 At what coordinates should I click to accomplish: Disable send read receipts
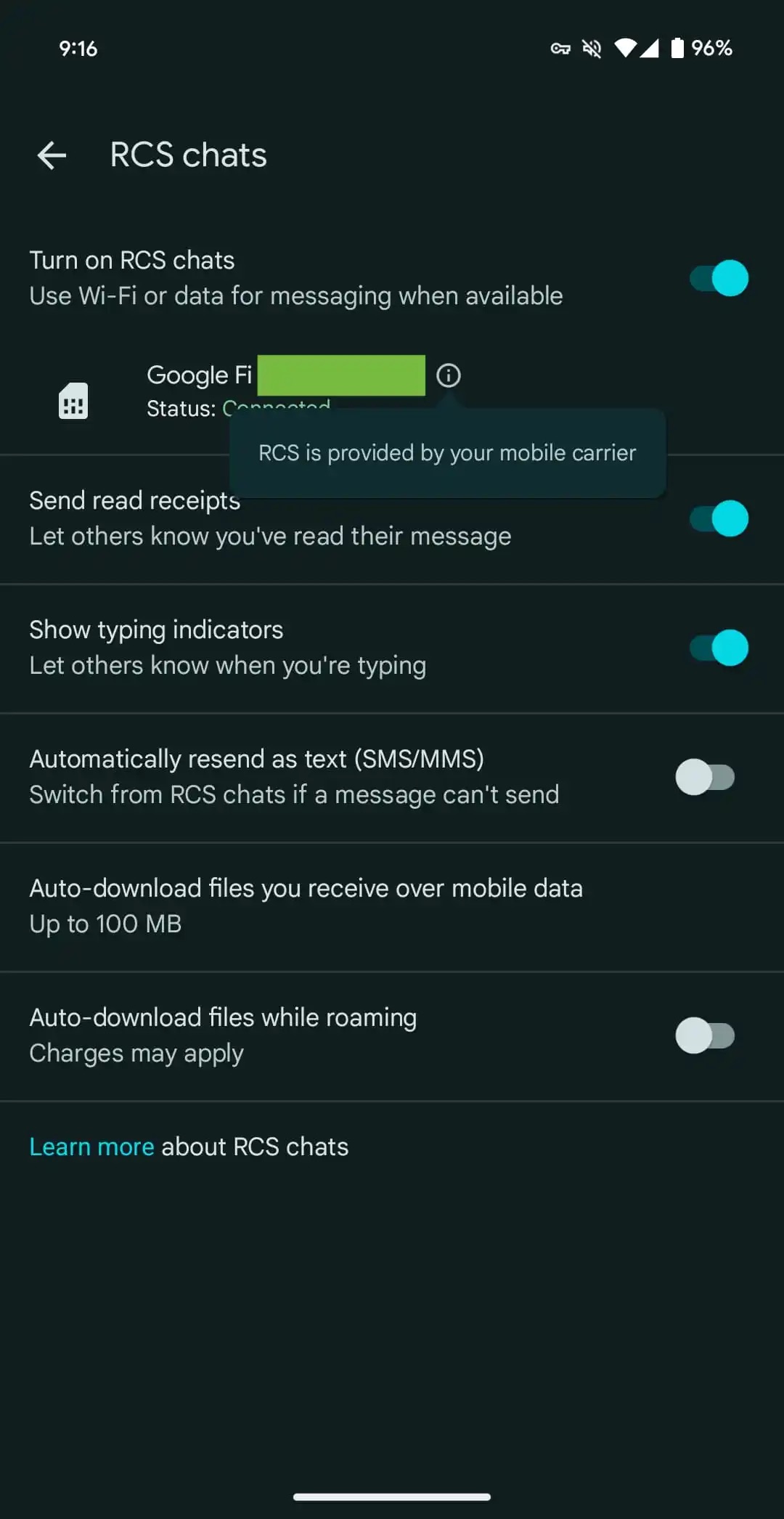pos(718,518)
